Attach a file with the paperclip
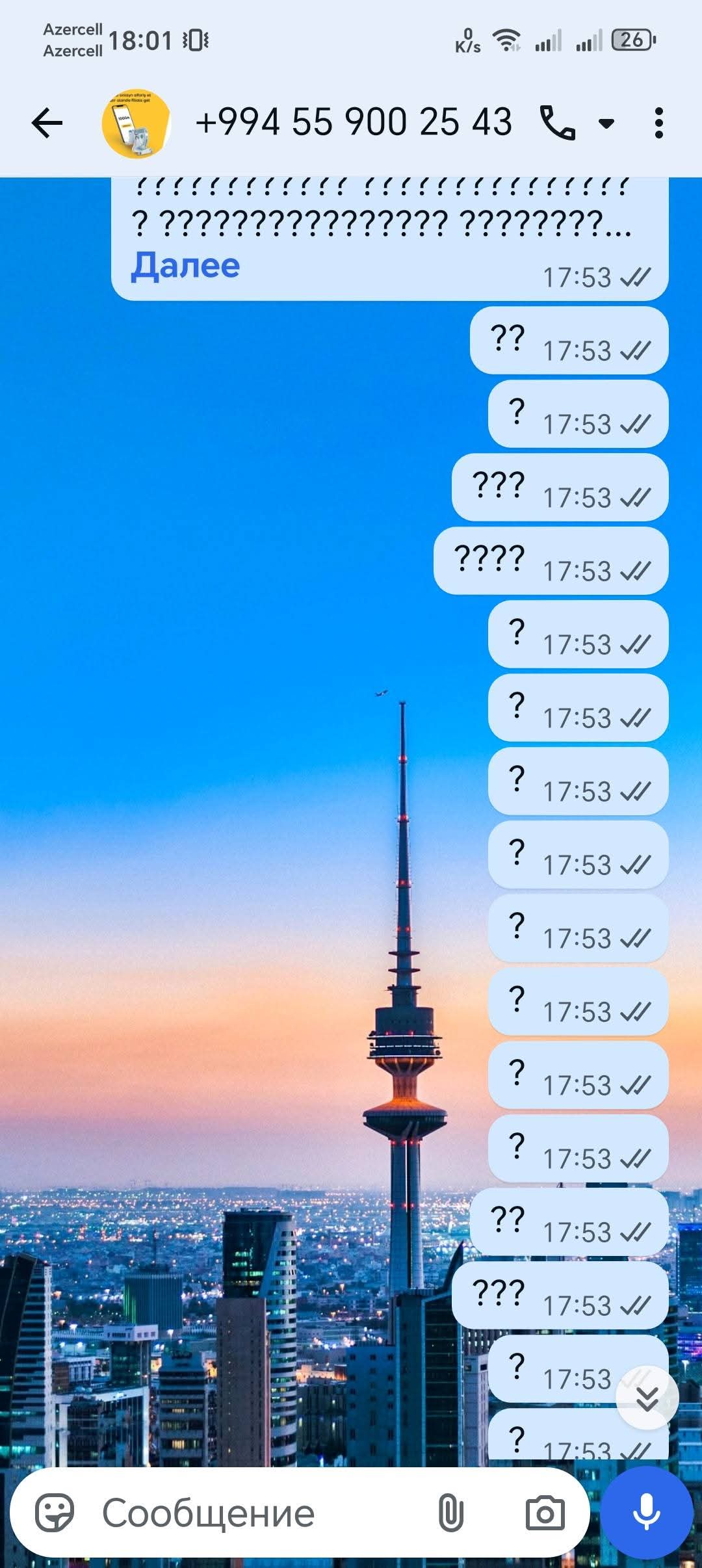Screen dimensions: 702x1568 click(450, 1512)
